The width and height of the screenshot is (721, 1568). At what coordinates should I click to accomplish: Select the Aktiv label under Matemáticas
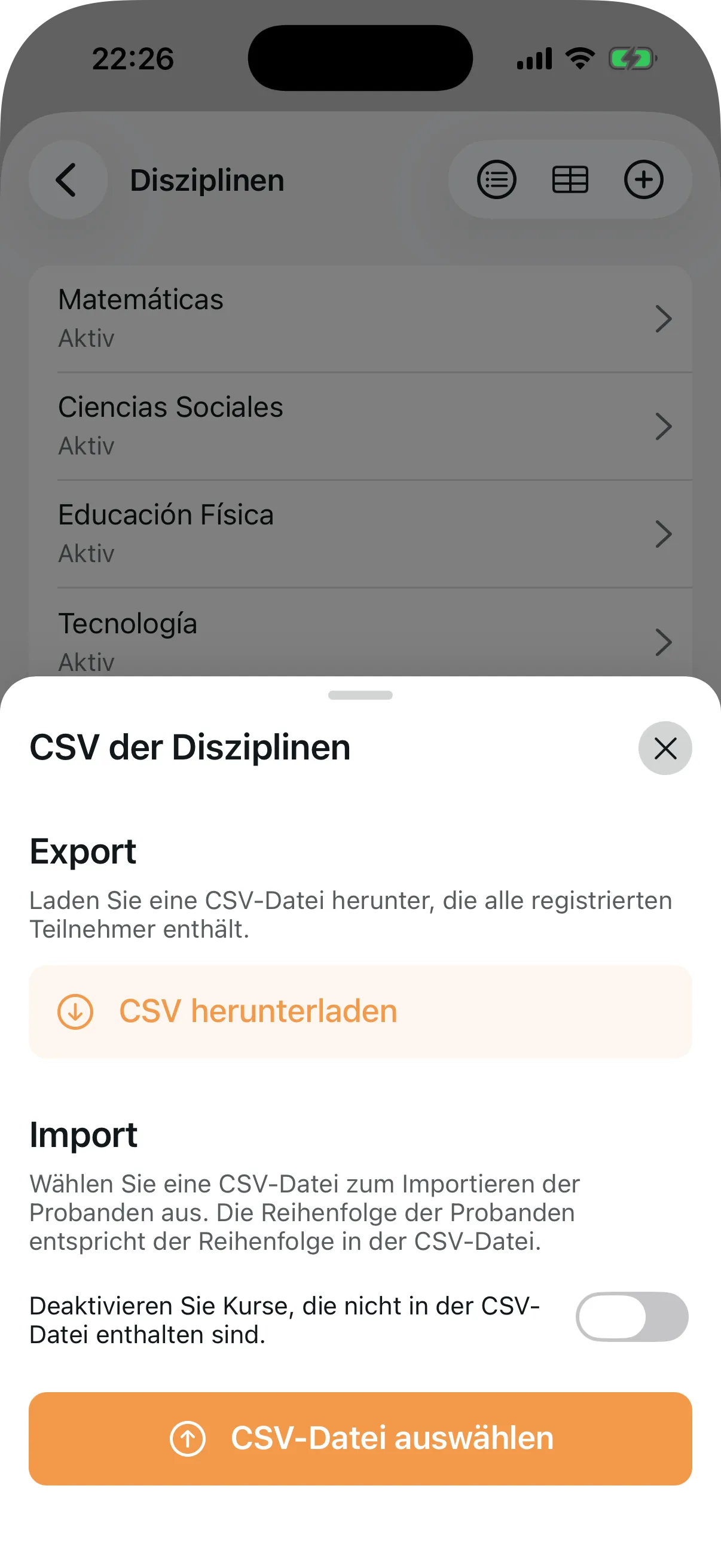pyautogui.click(x=85, y=338)
